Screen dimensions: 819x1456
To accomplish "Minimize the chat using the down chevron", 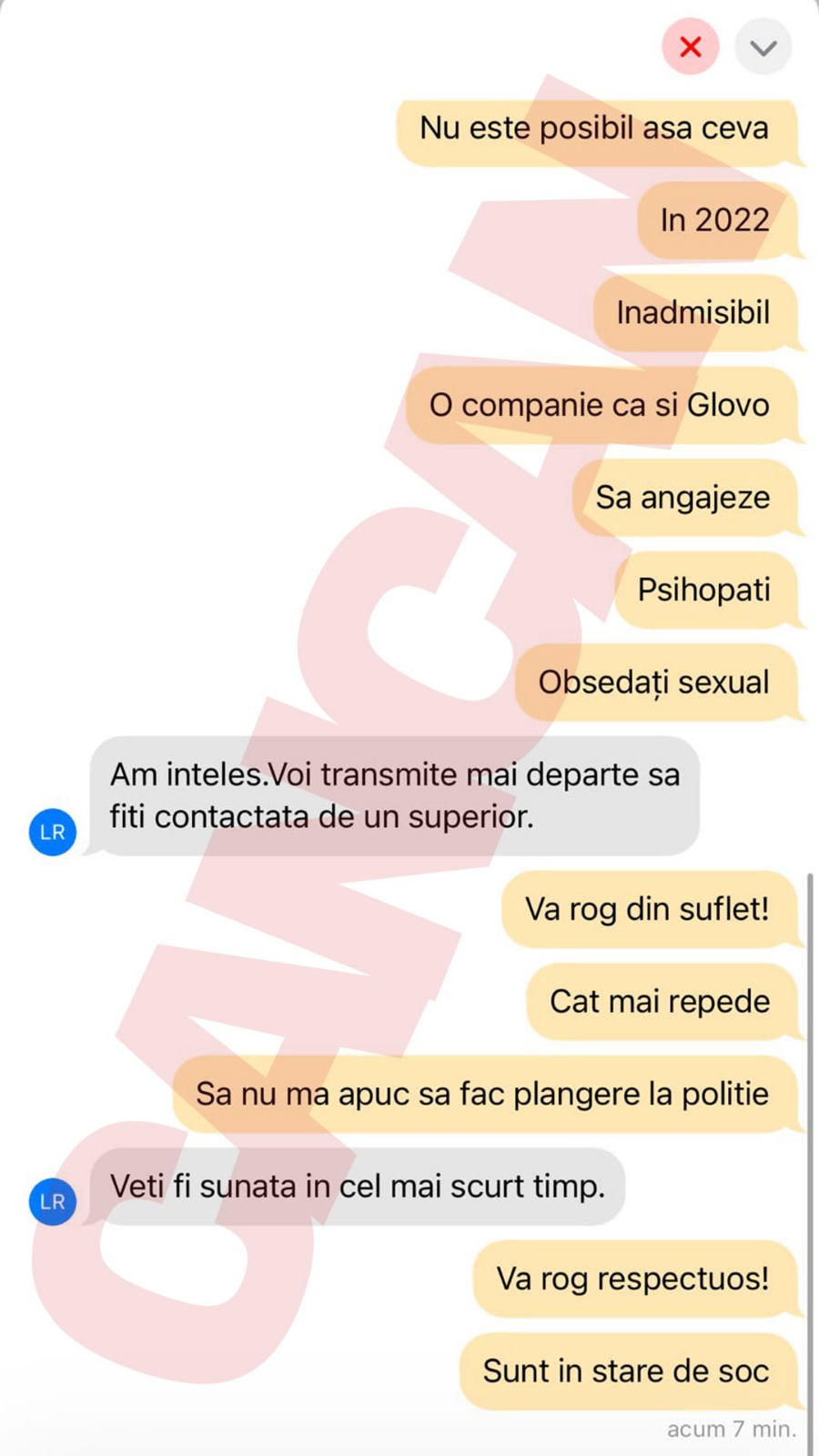I will tap(763, 47).
